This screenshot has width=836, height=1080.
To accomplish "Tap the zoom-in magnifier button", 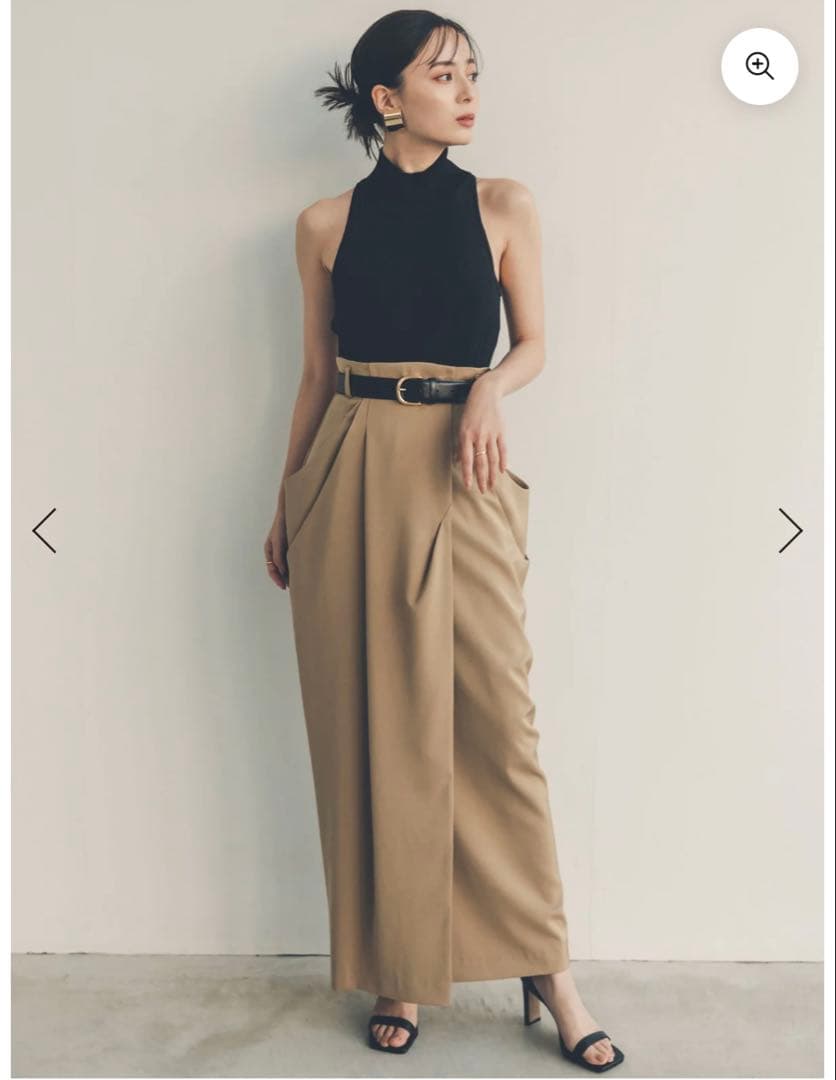I will (x=759, y=67).
